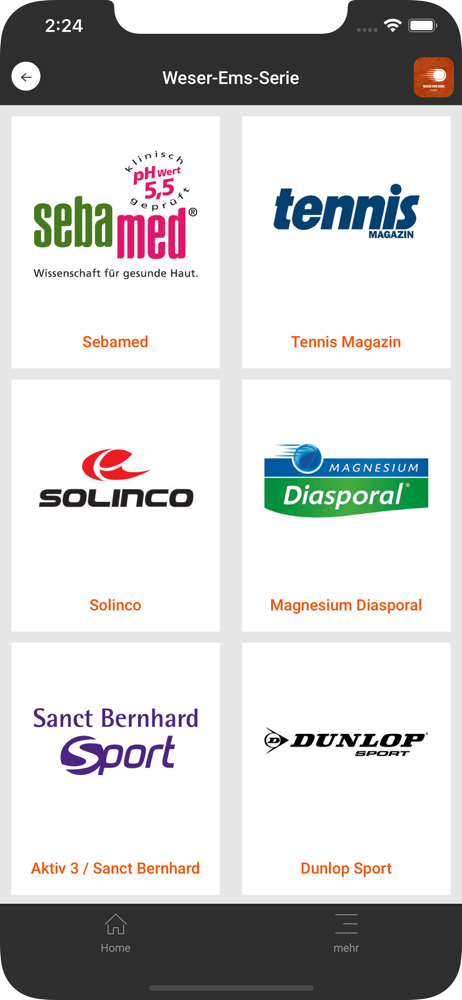Select the Dunlop Sport sponsor tile
This screenshot has width=462, height=1000.
[x=346, y=768]
